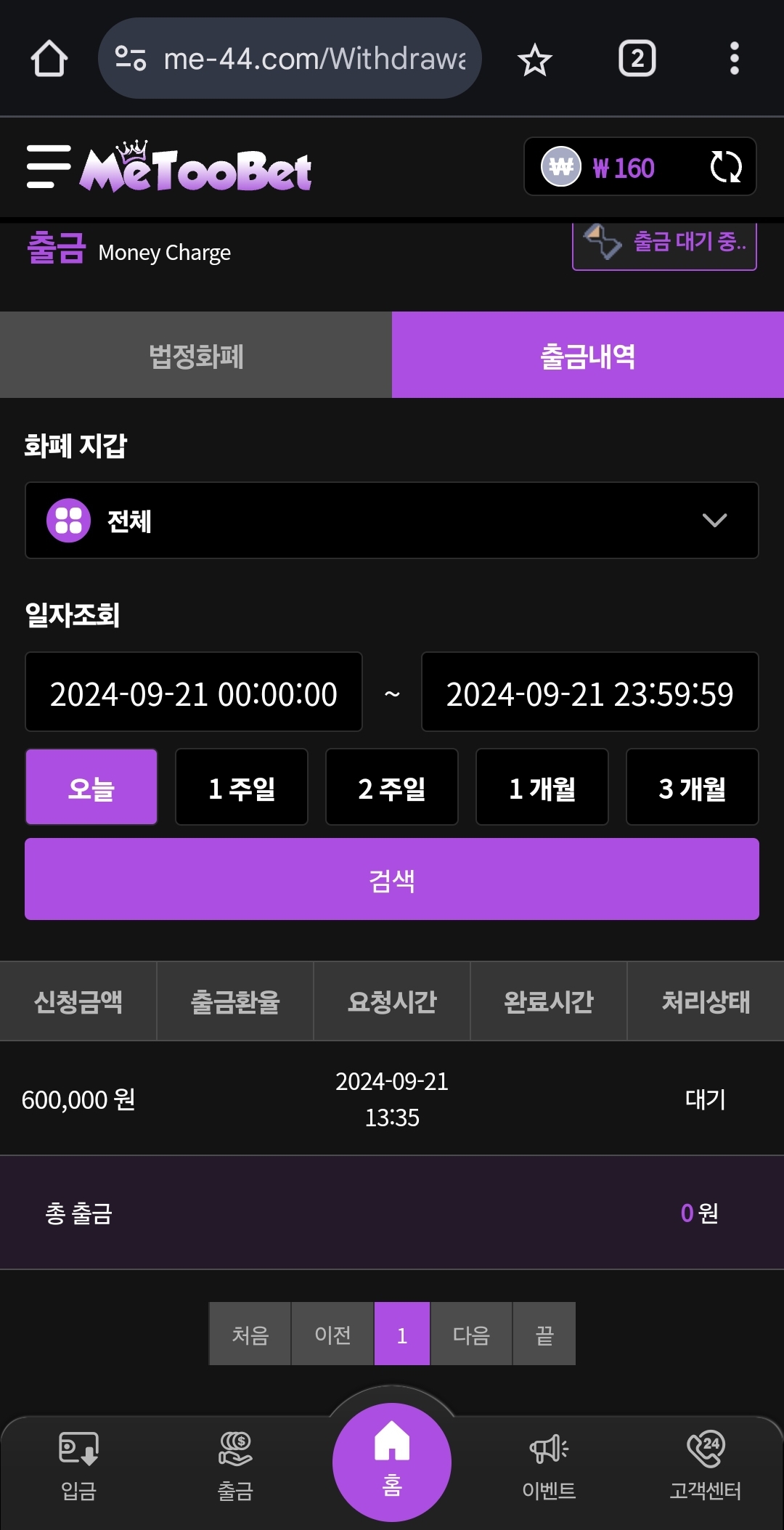The image size is (784, 1530).
Task: Refresh the ₩160 balance
Action: point(725,167)
